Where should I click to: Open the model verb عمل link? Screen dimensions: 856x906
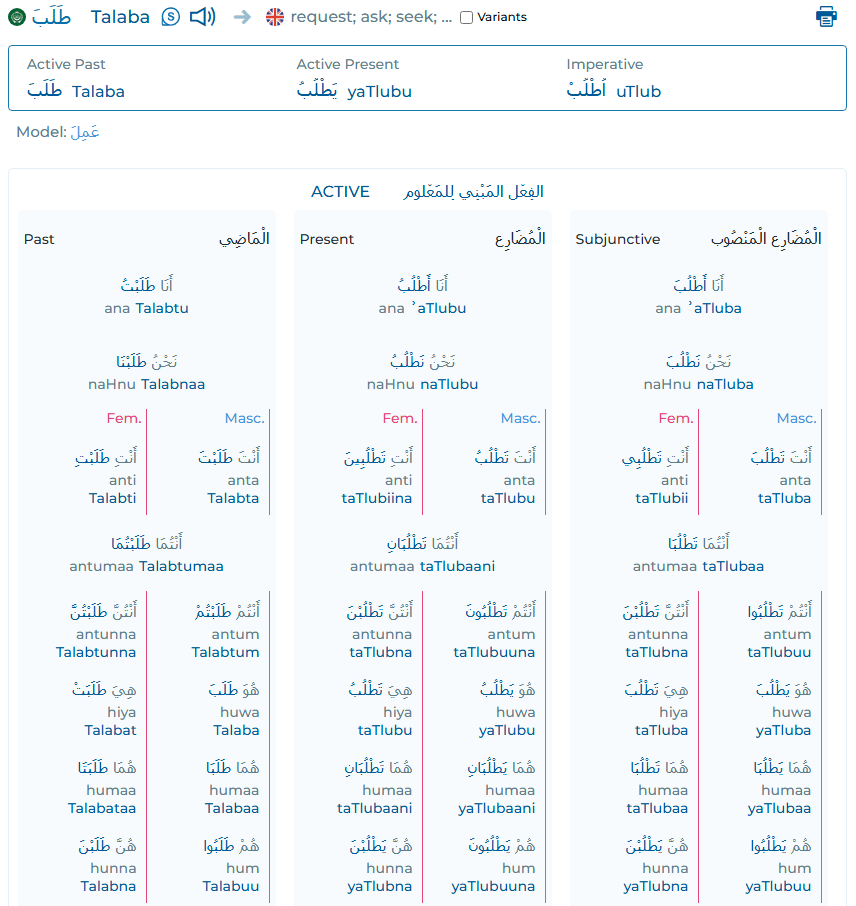point(85,132)
